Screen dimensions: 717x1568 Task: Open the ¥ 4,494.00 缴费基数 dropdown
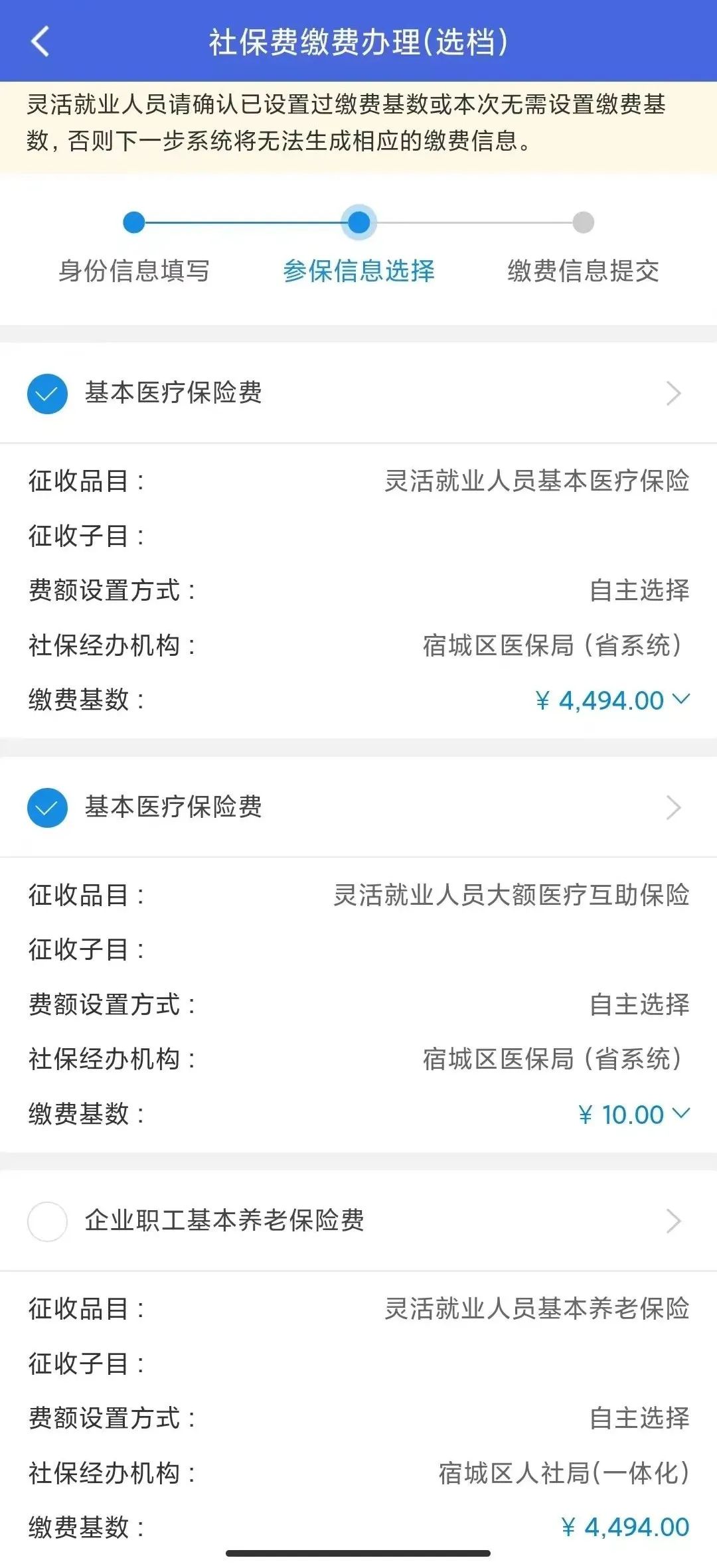(x=613, y=700)
